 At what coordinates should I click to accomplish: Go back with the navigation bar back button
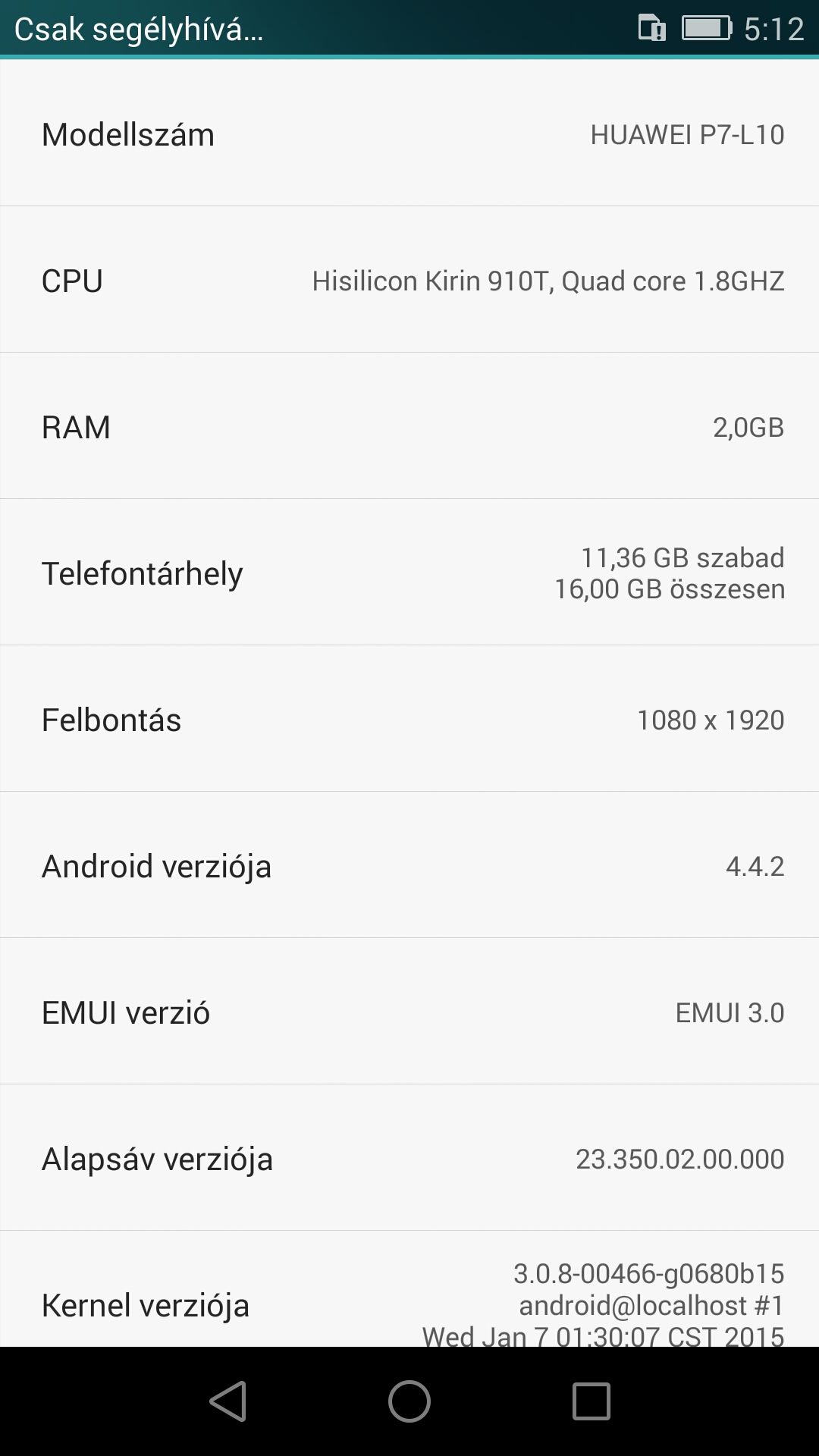coord(227,1401)
